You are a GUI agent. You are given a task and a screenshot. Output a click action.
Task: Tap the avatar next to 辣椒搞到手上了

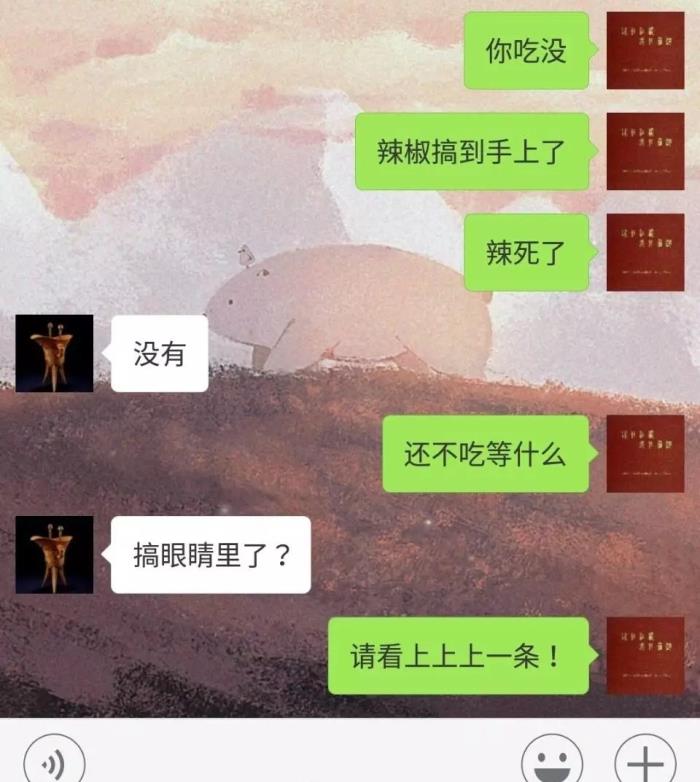click(x=645, y=151)
